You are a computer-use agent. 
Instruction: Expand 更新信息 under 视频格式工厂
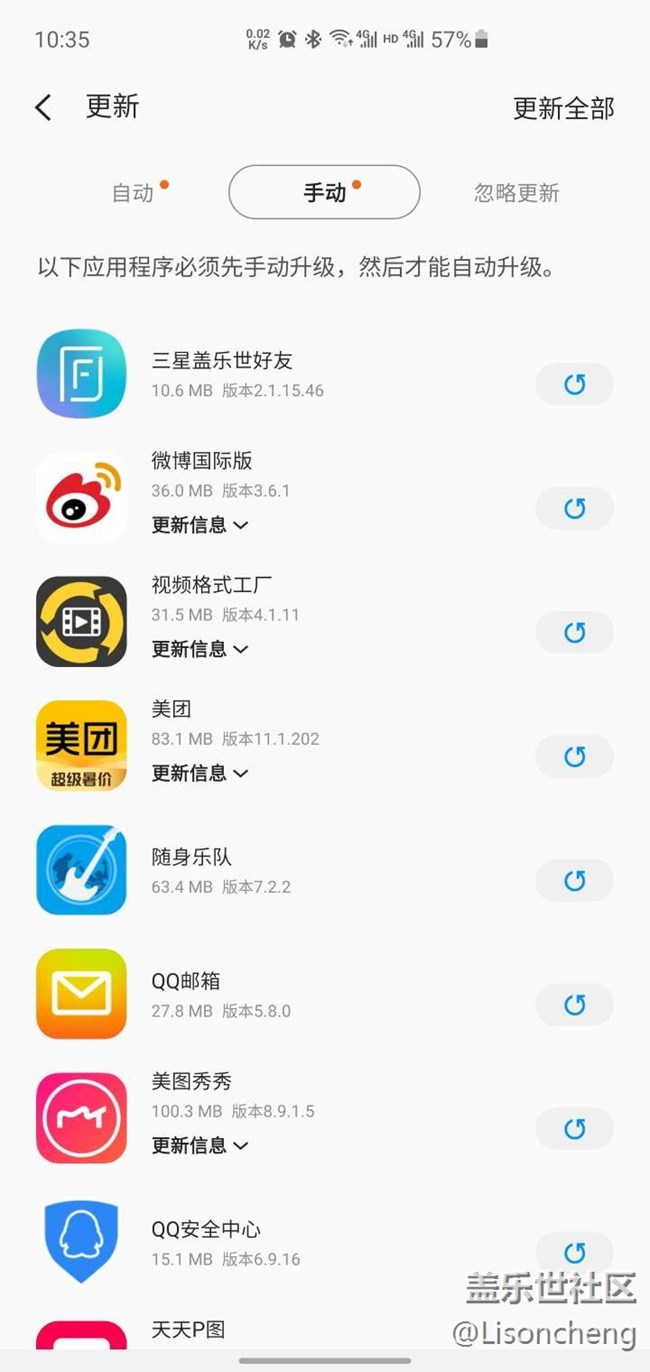pyautogui.click(x=200, y=648)
